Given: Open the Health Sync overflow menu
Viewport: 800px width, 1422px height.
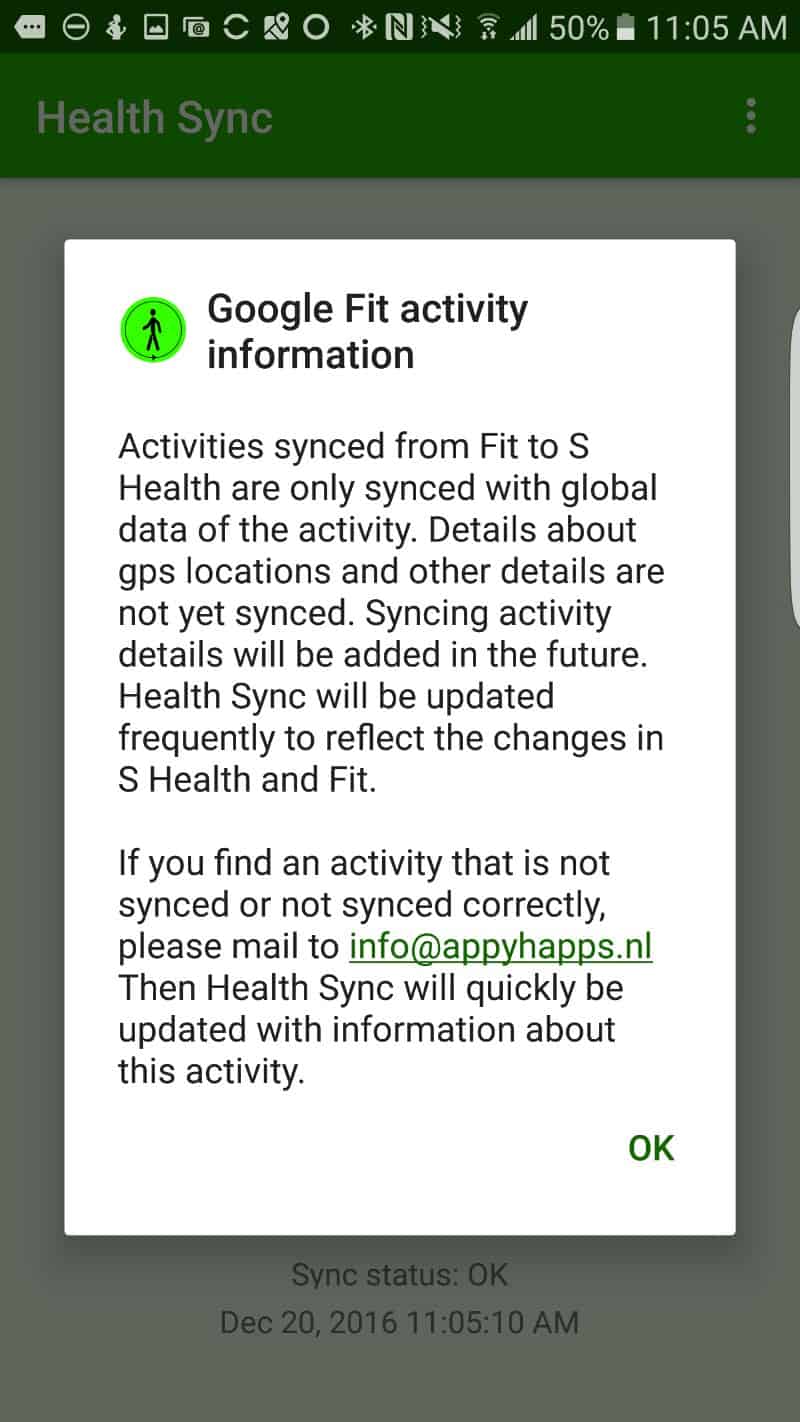Looking at the screenshot, I should [x=751, y=116].
